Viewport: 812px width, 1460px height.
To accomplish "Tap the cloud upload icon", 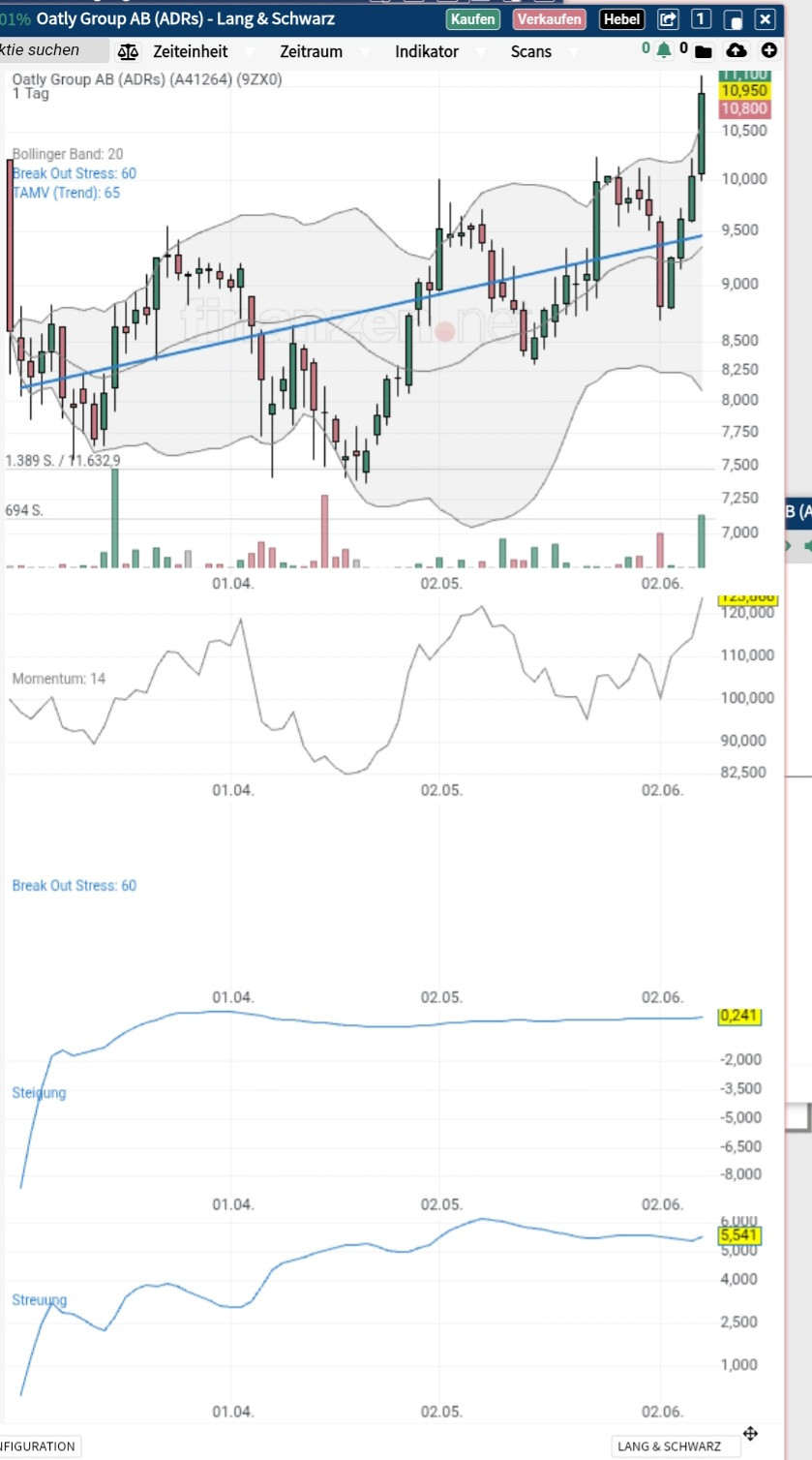I will [737, 50].
